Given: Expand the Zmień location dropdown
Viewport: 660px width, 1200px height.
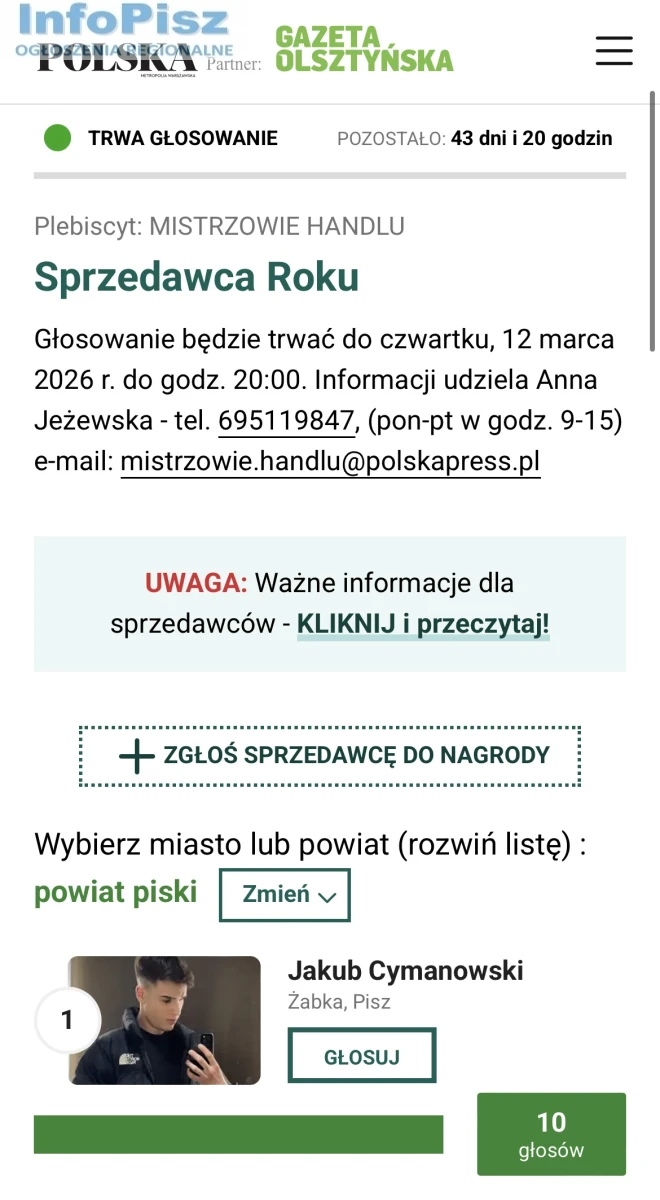Looking at the screenshot, I should click(284, 894).
